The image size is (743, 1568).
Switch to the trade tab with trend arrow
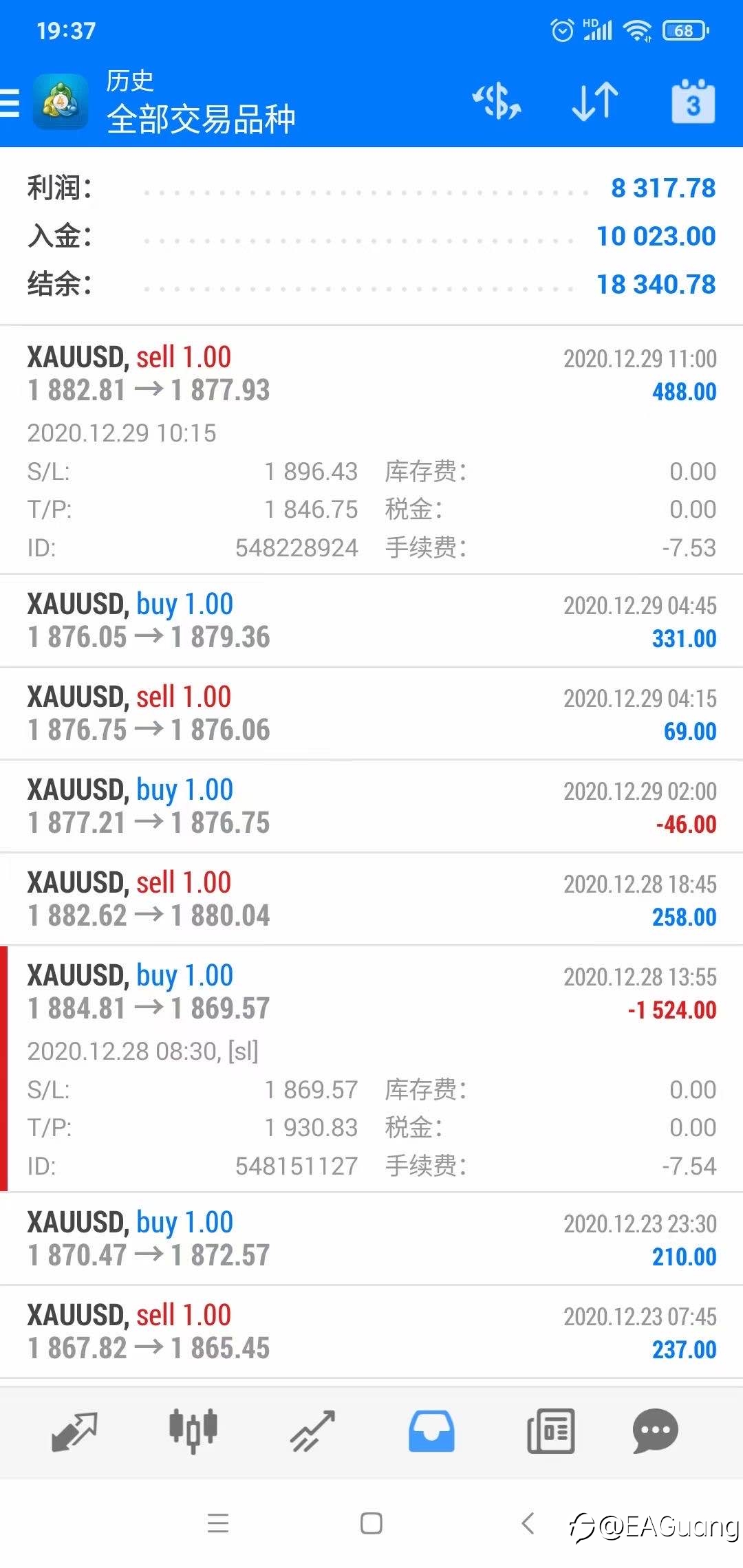pyautogui.click(x=312, y=1432)
